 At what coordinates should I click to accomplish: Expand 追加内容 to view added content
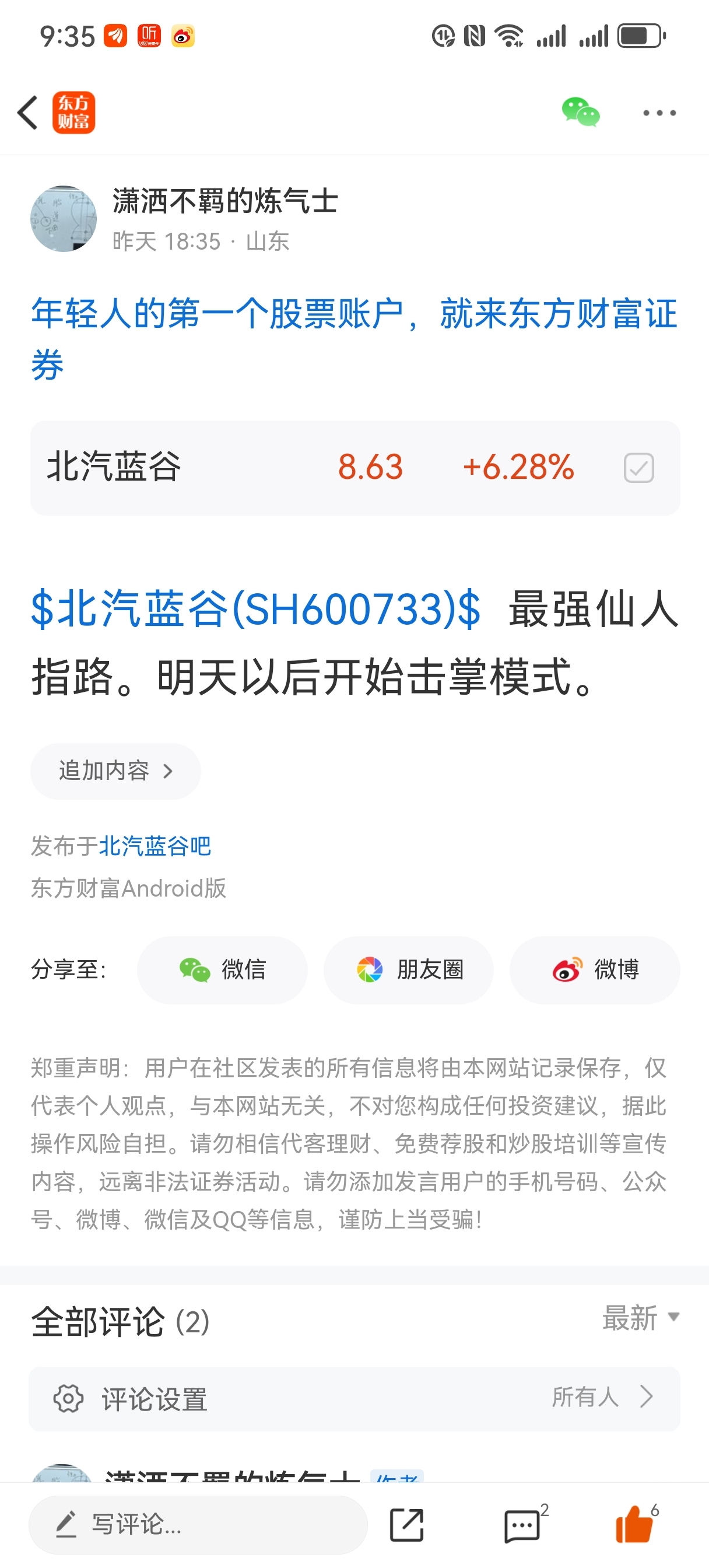[x=115, y=771]
